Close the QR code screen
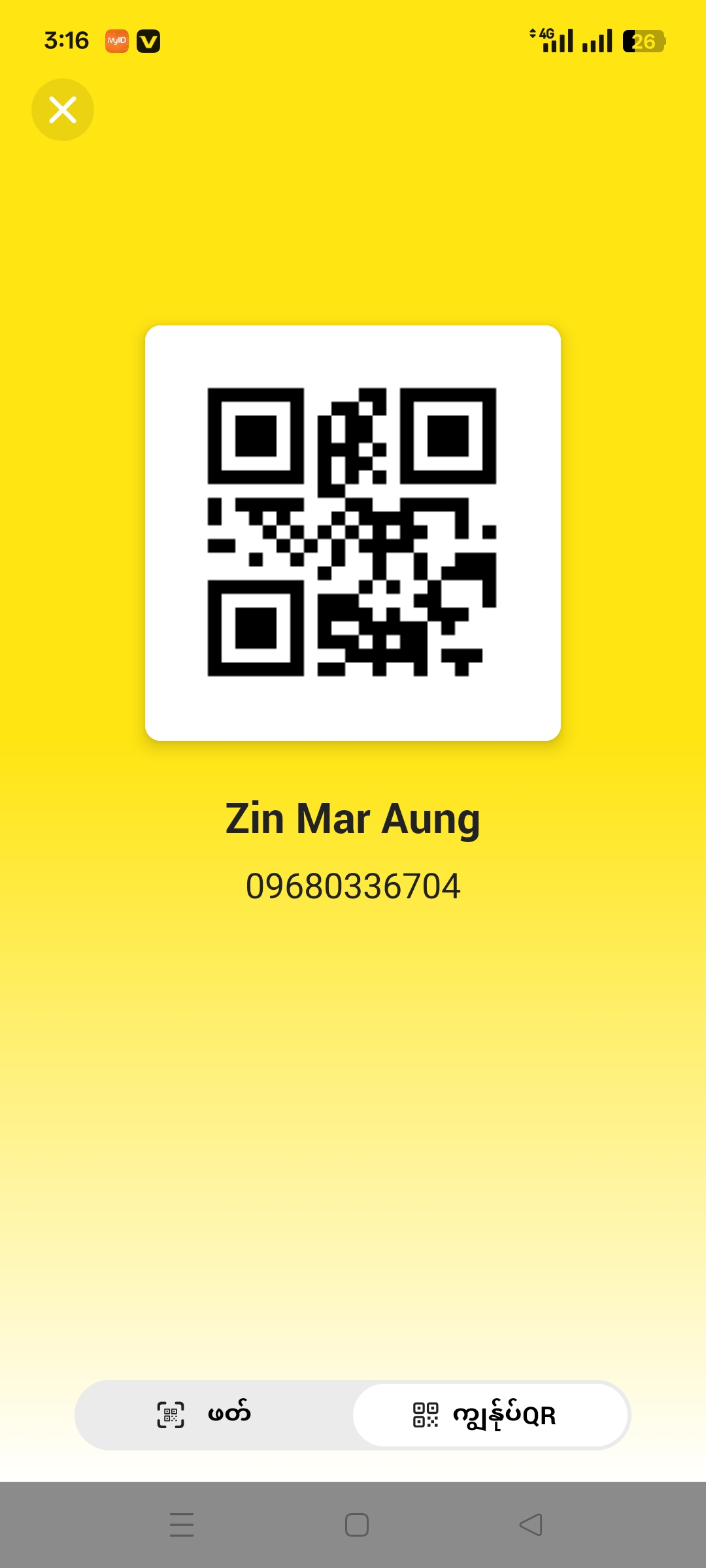The image size is (706, 1568). 63,110
